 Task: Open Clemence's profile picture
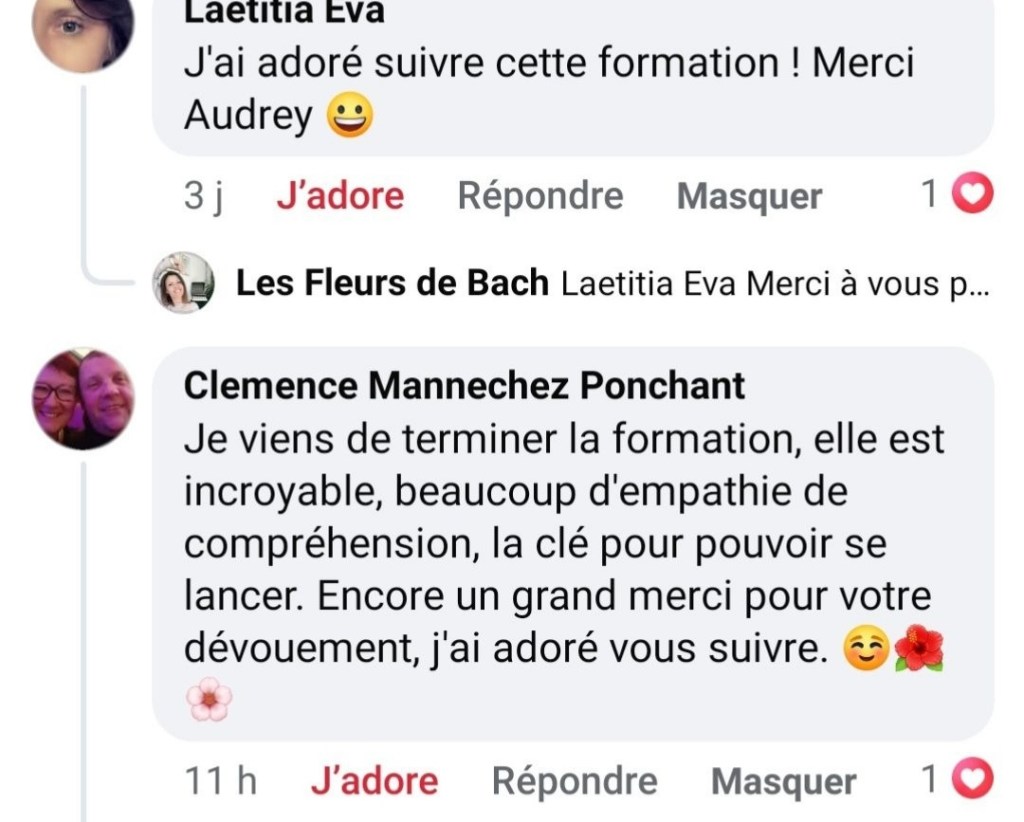click(83, 398)
